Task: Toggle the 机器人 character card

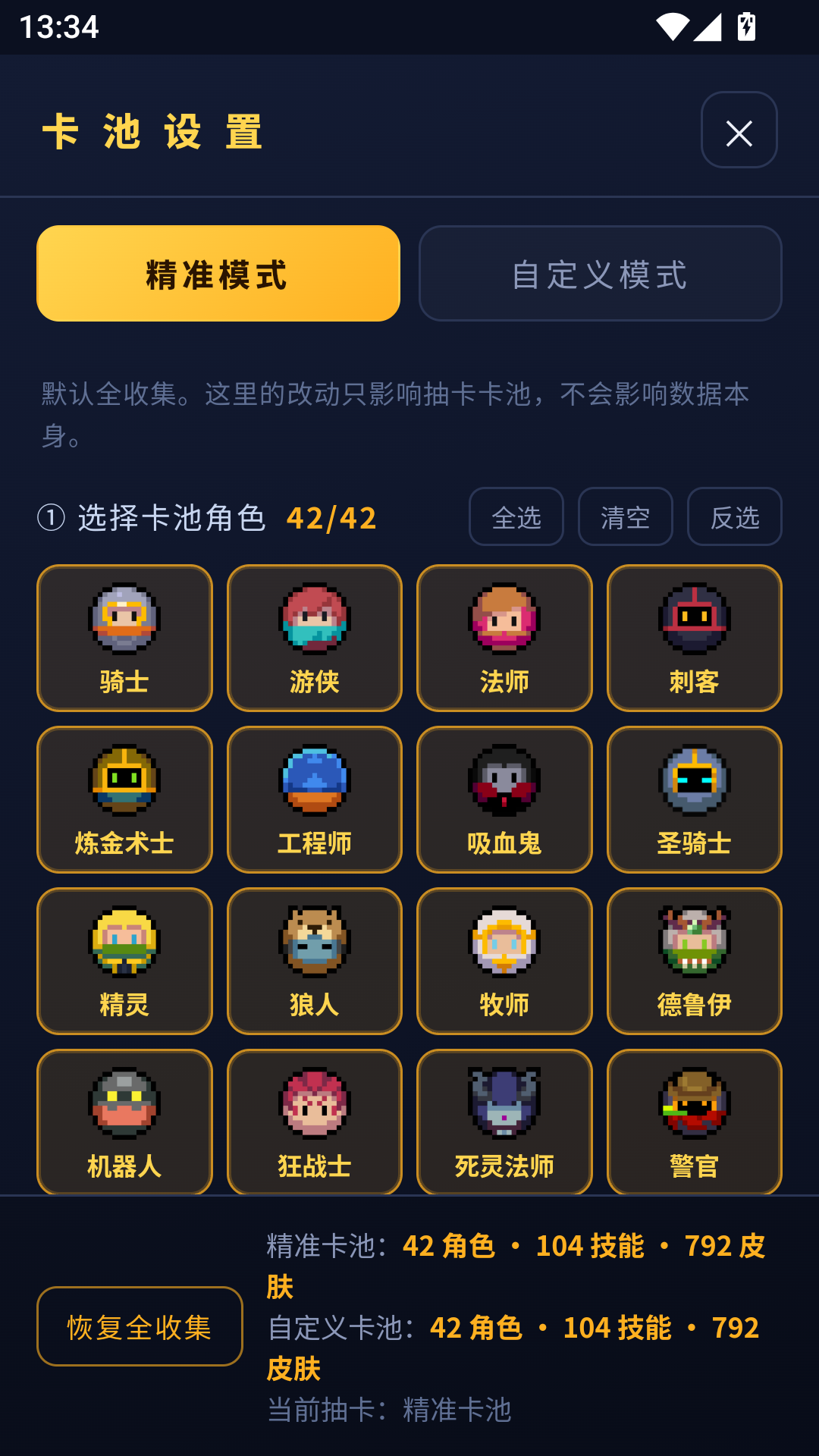Action: tap(124, 1122)
